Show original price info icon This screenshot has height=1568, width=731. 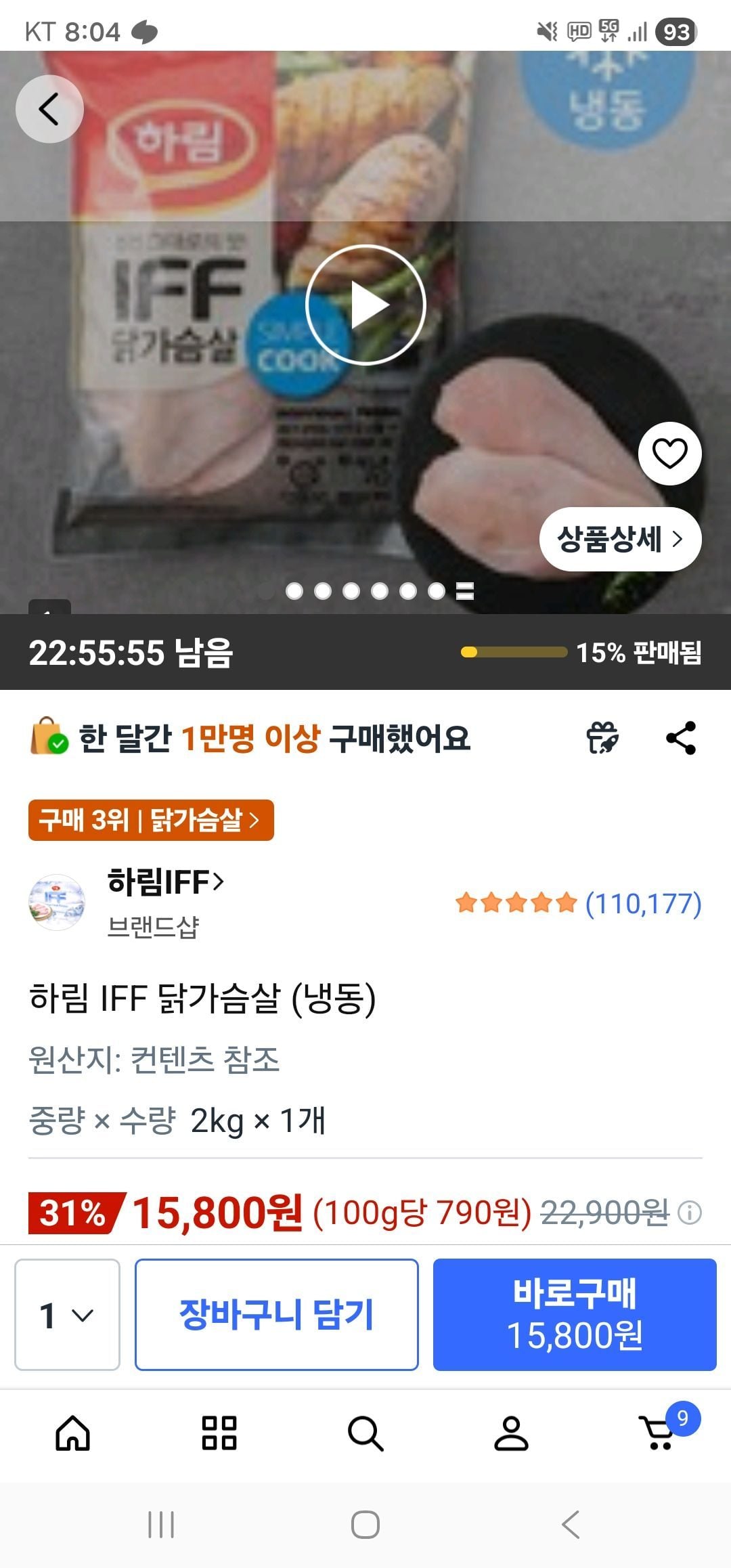[690, 1212]
